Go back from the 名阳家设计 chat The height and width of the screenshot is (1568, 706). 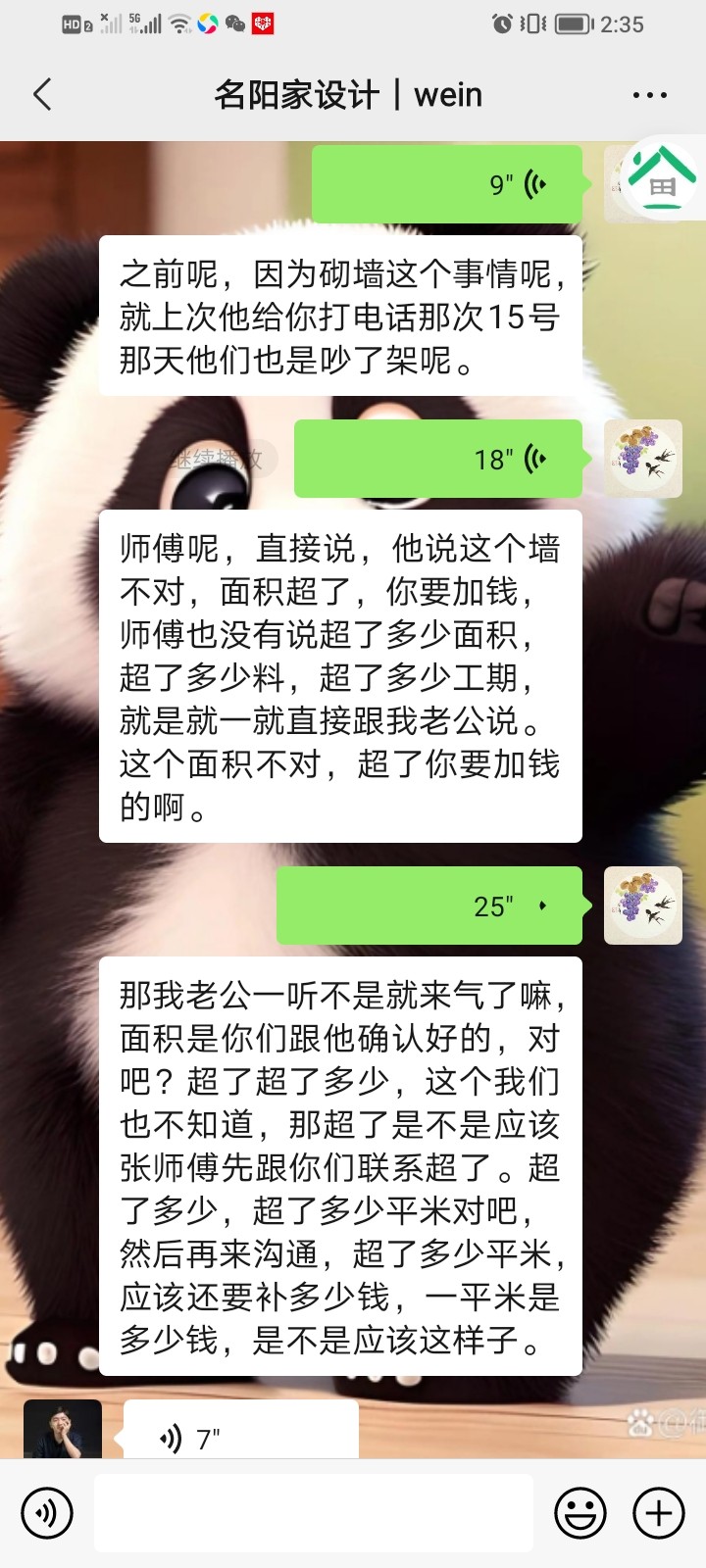click(42, 95)
